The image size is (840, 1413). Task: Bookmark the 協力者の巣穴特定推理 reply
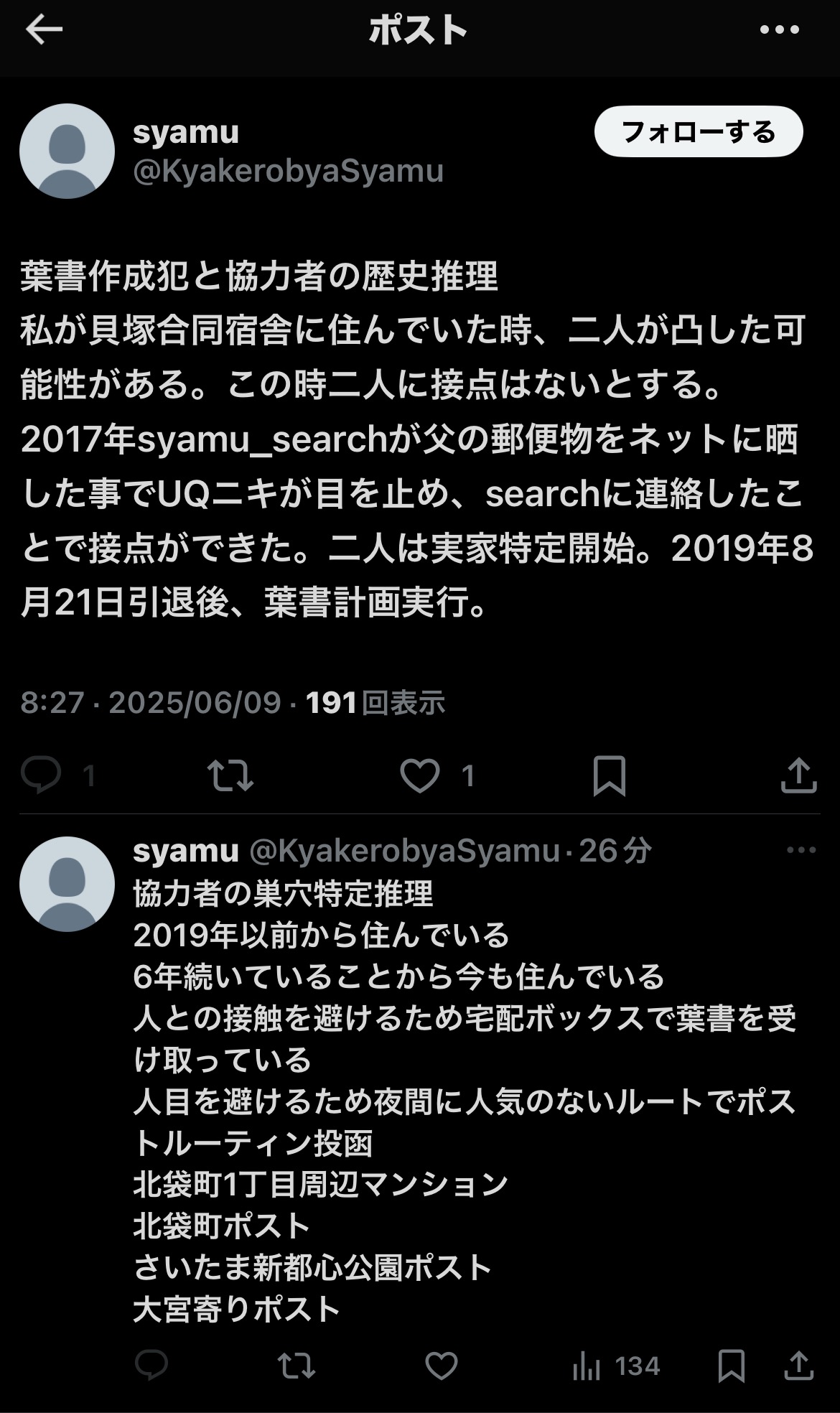coord(731,1365)
